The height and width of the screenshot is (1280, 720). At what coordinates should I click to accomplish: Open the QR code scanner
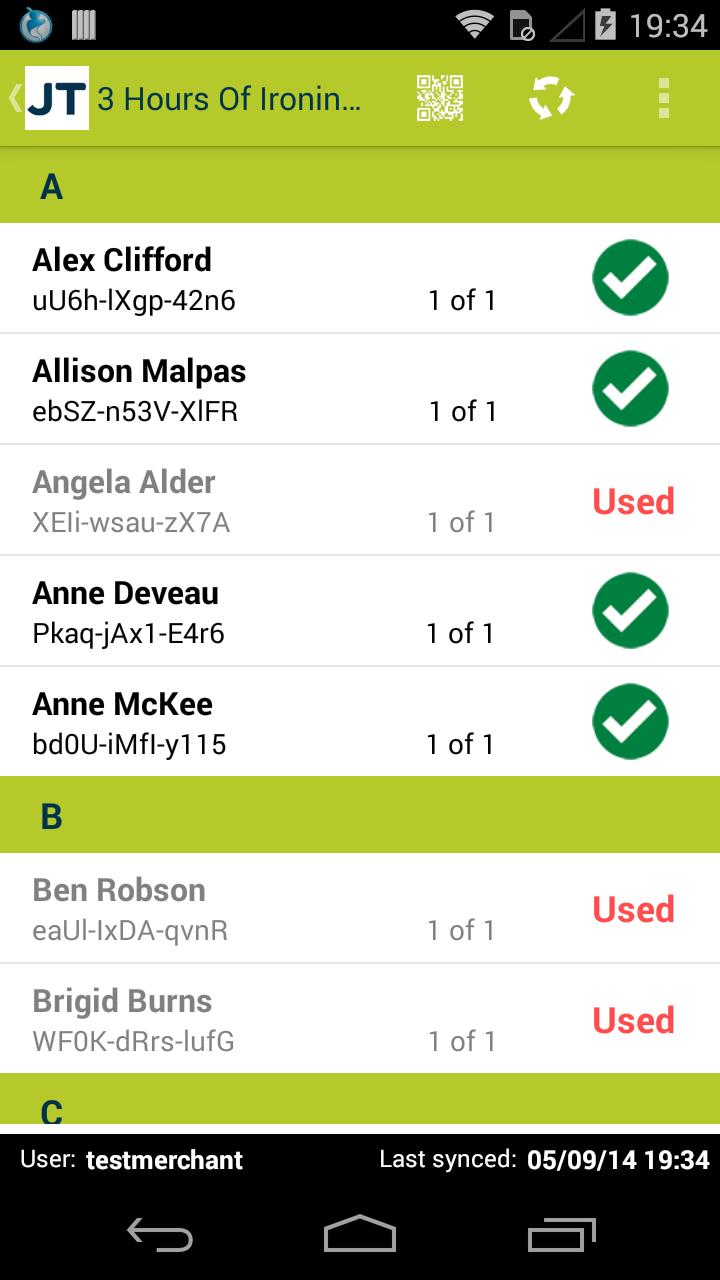(440, 98)
